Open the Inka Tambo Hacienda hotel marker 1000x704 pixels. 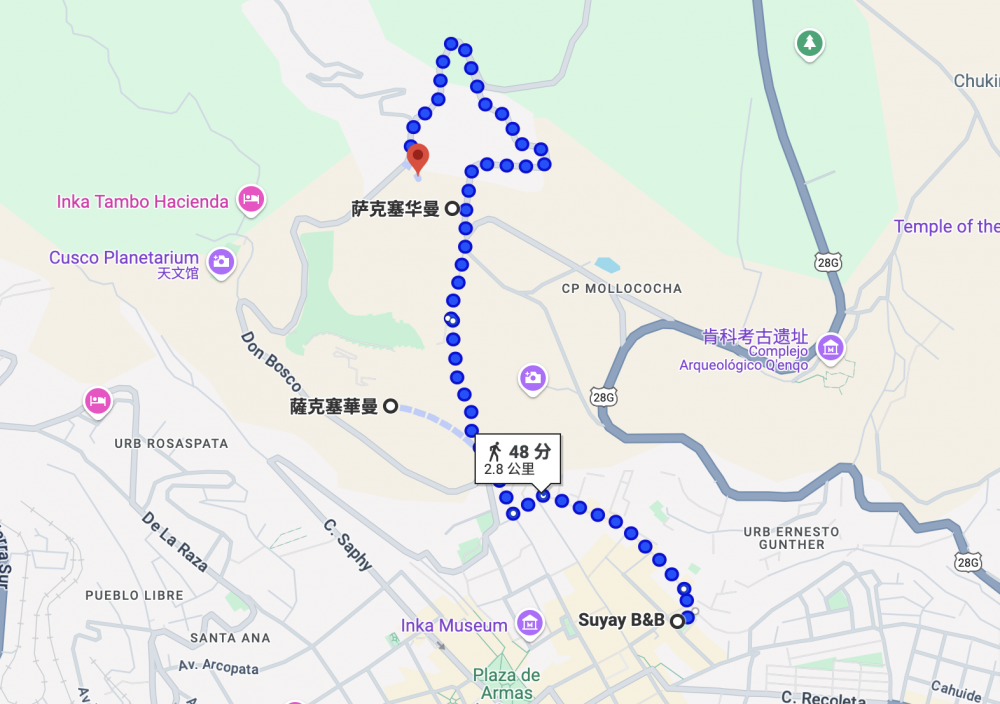coord(250,200)
